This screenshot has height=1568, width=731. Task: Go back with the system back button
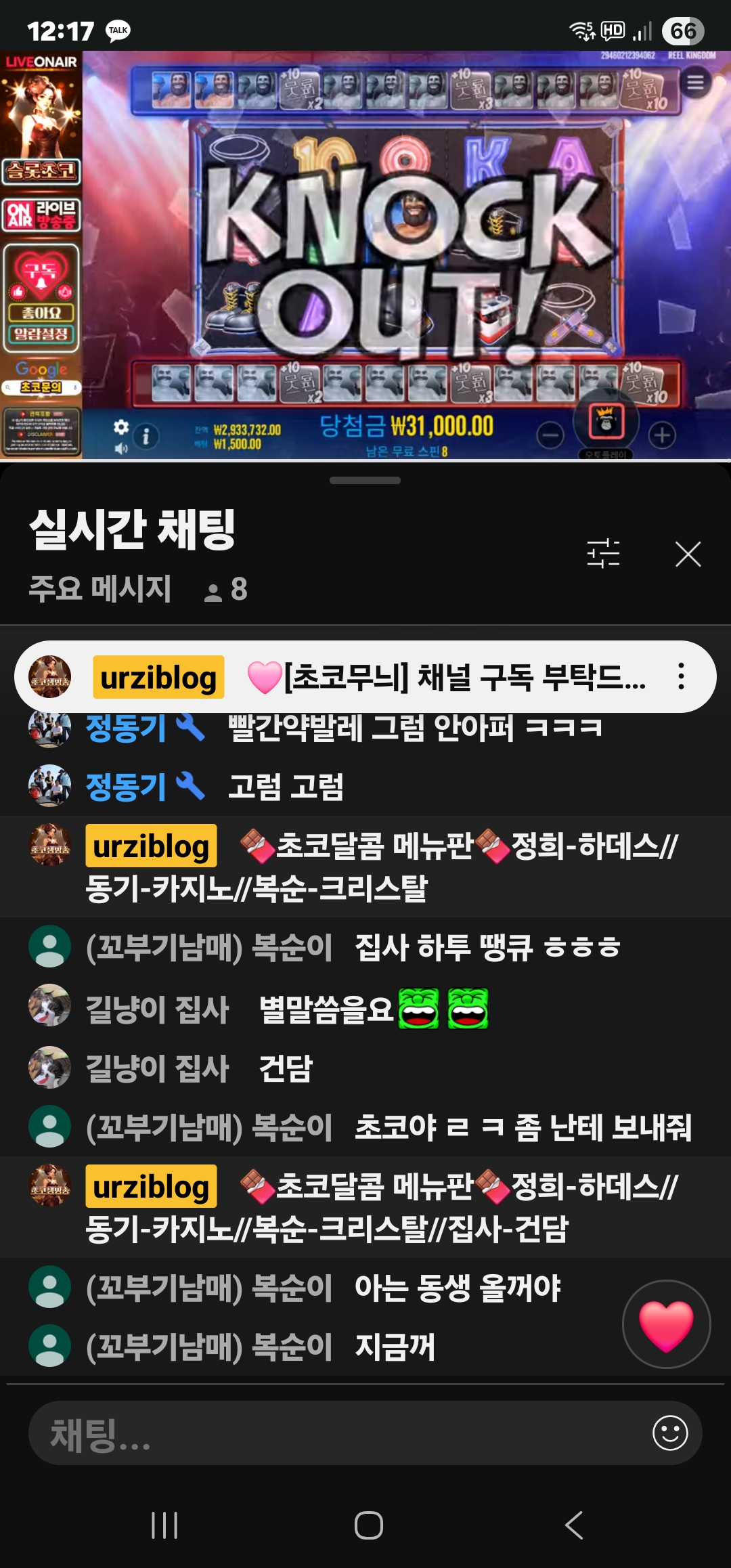pyautogui.click(x=574, y=1525)
